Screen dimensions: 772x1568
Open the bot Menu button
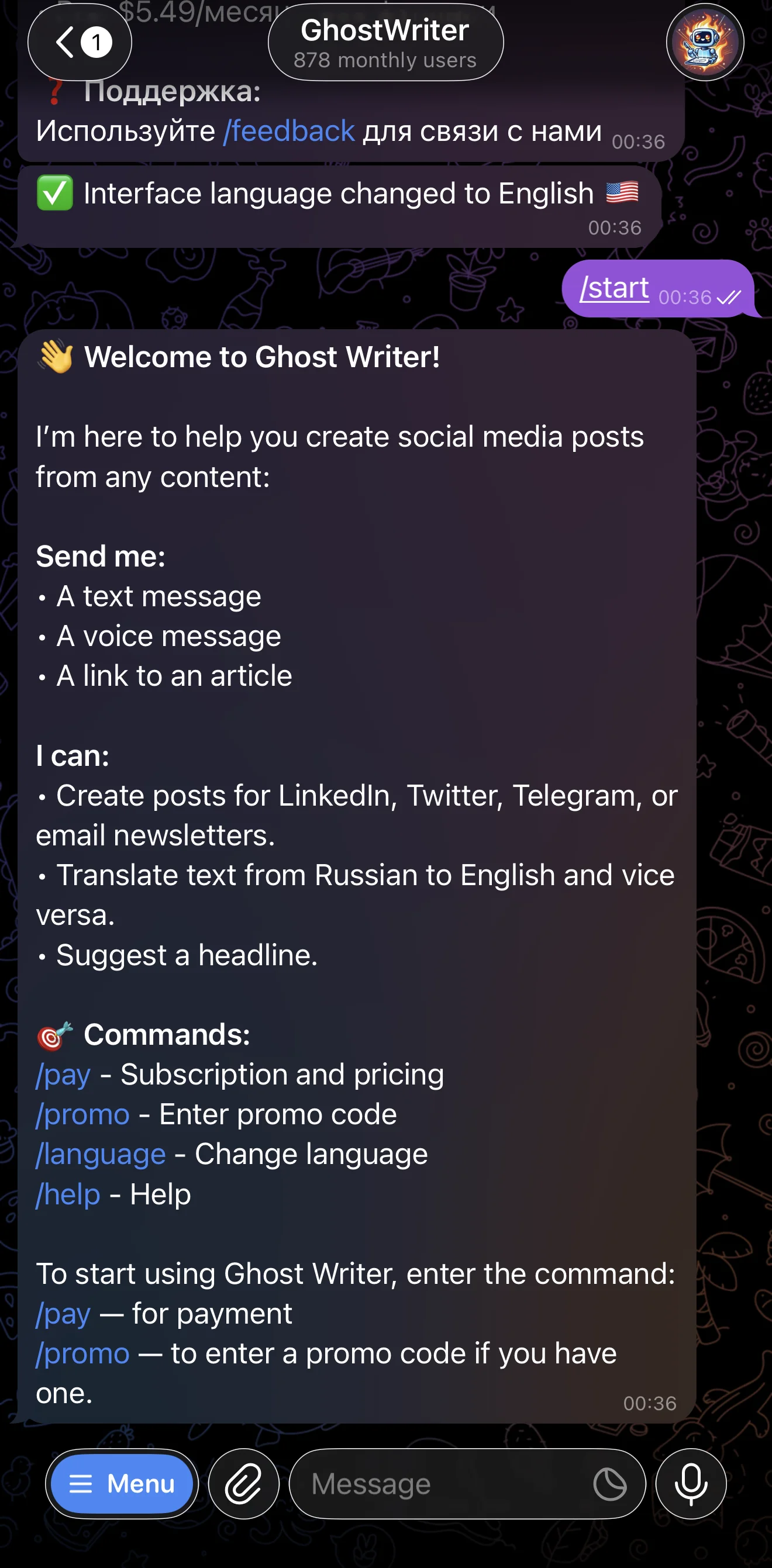122,1483
